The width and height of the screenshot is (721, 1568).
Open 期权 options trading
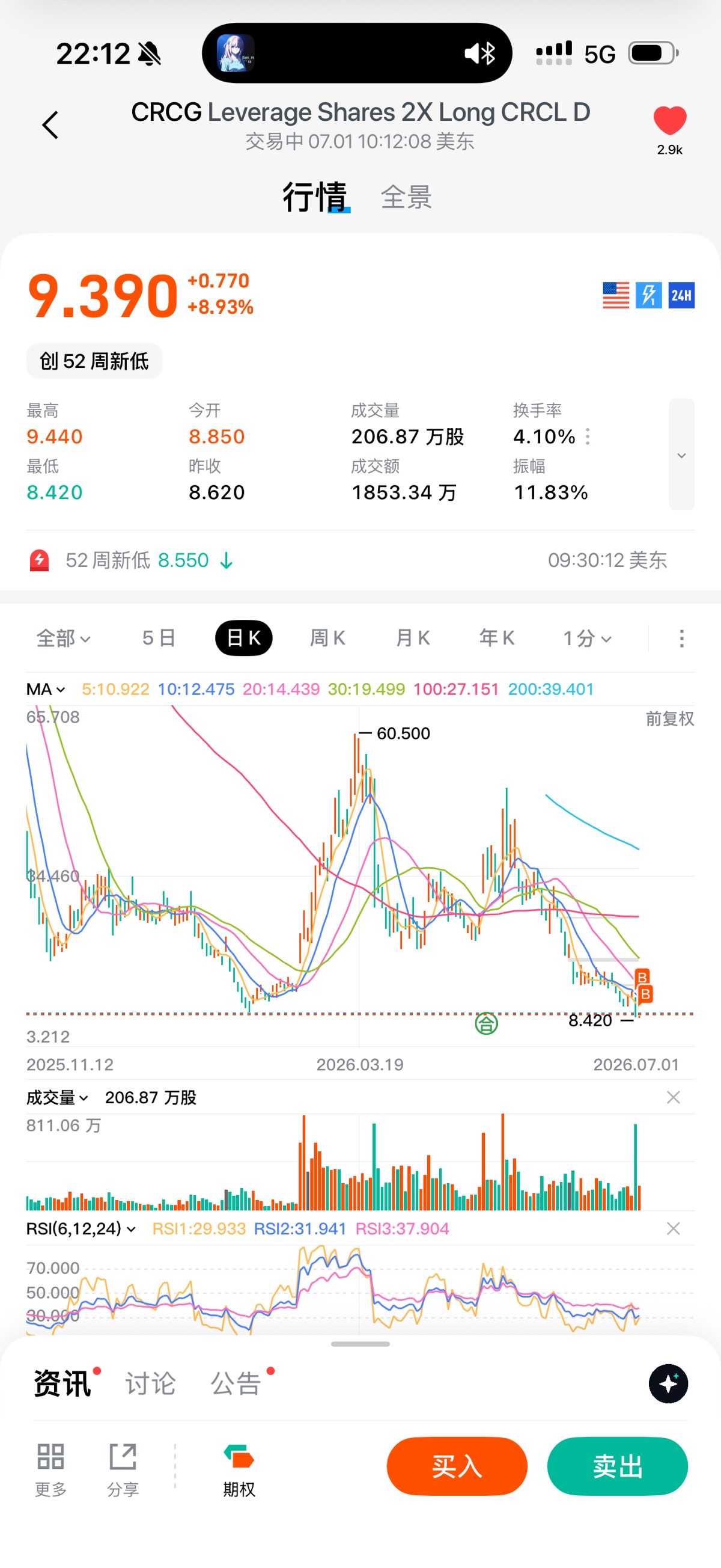tap(239, 1469)
